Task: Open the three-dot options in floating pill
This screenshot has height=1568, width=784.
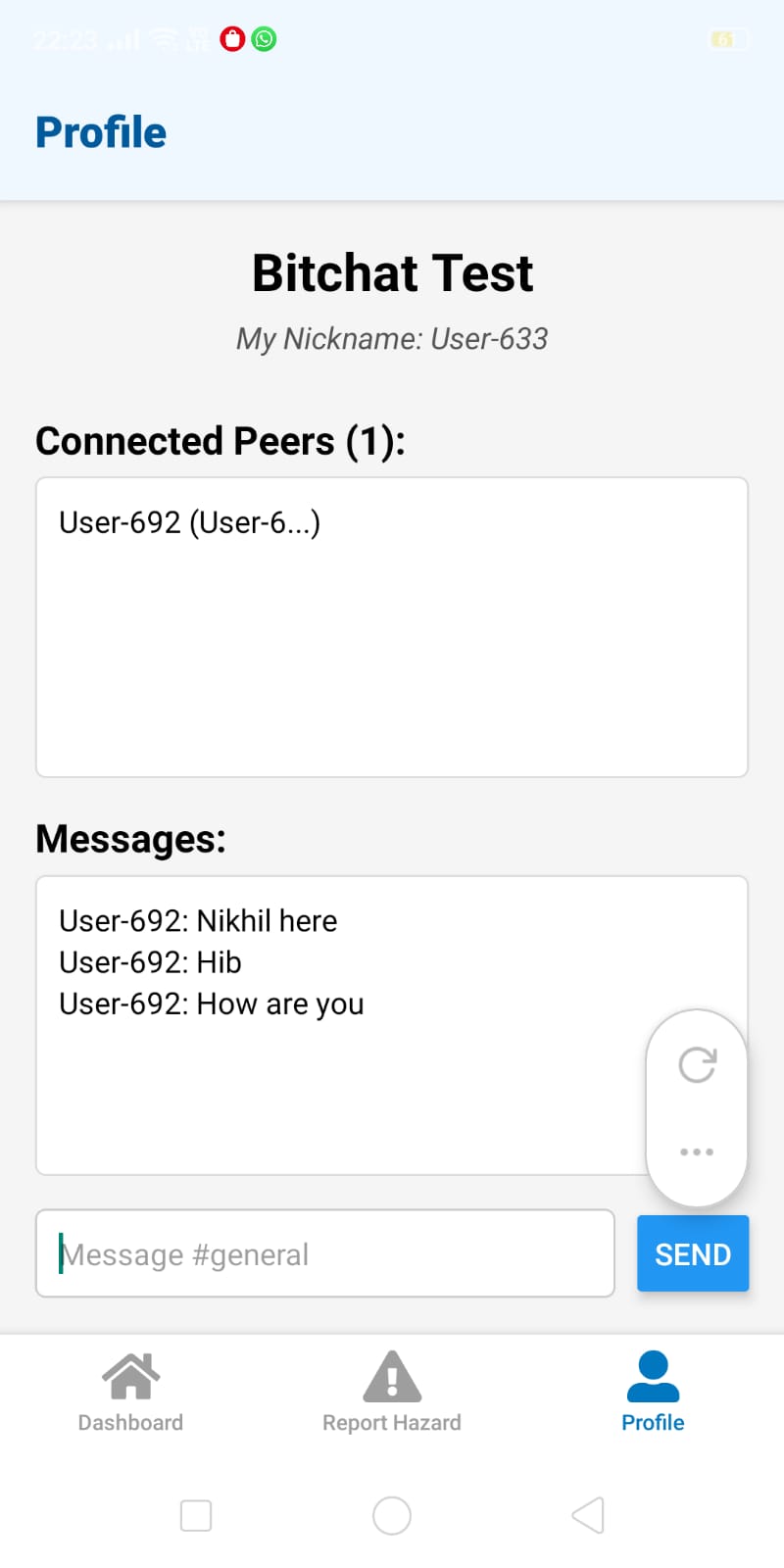Action: [x=697, y=1151]
